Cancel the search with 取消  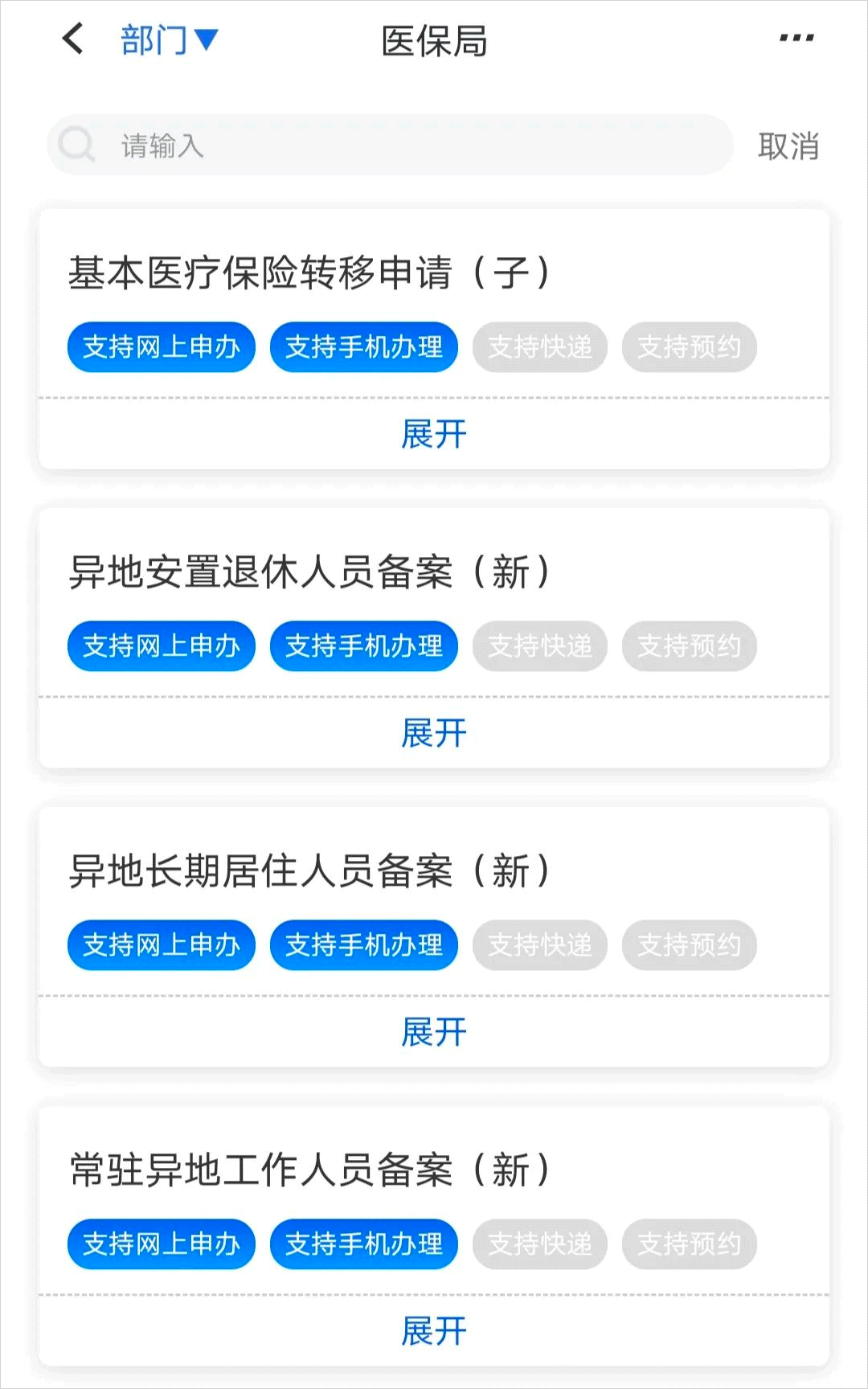[788, 146]
